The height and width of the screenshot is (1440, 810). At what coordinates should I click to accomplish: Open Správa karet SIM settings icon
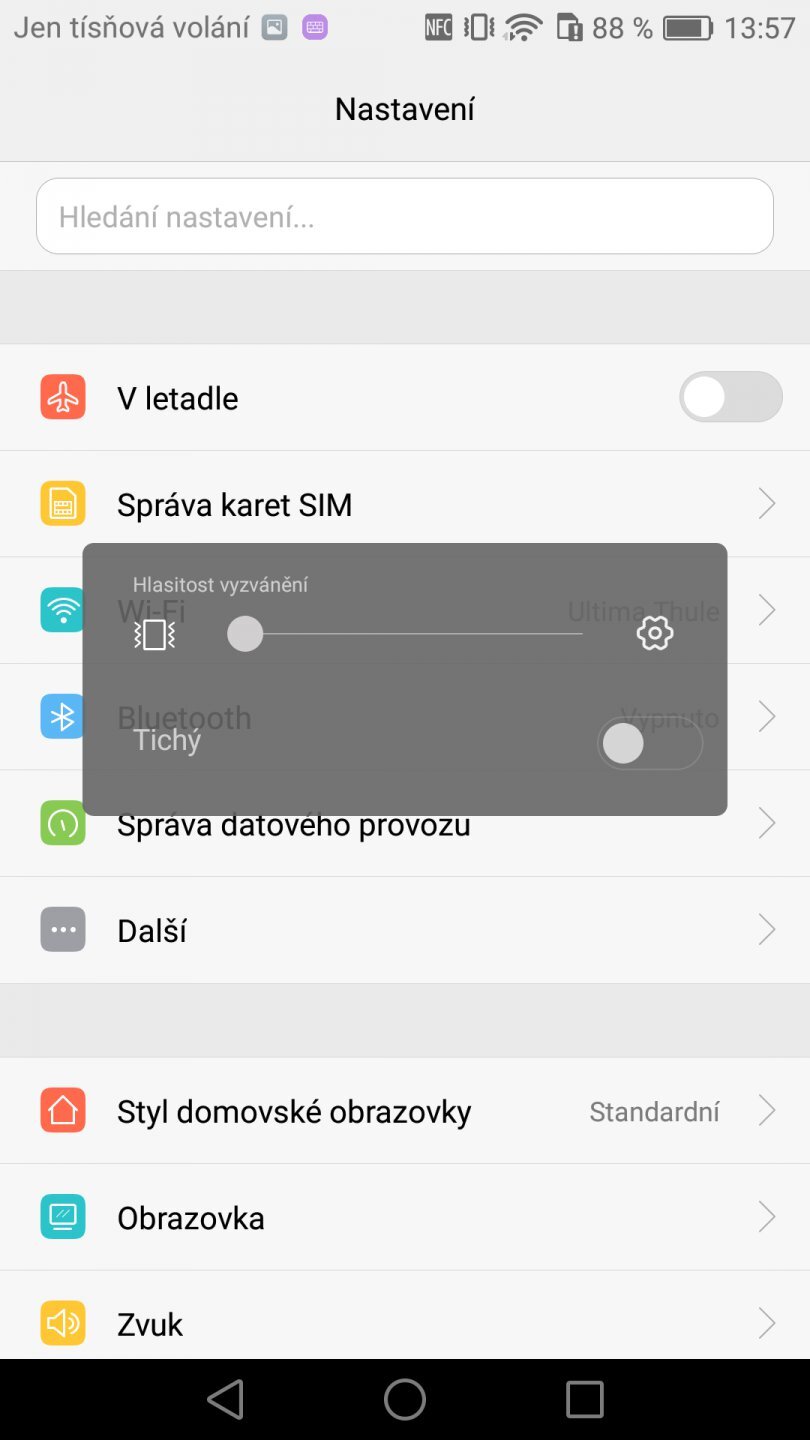(63, 503)
